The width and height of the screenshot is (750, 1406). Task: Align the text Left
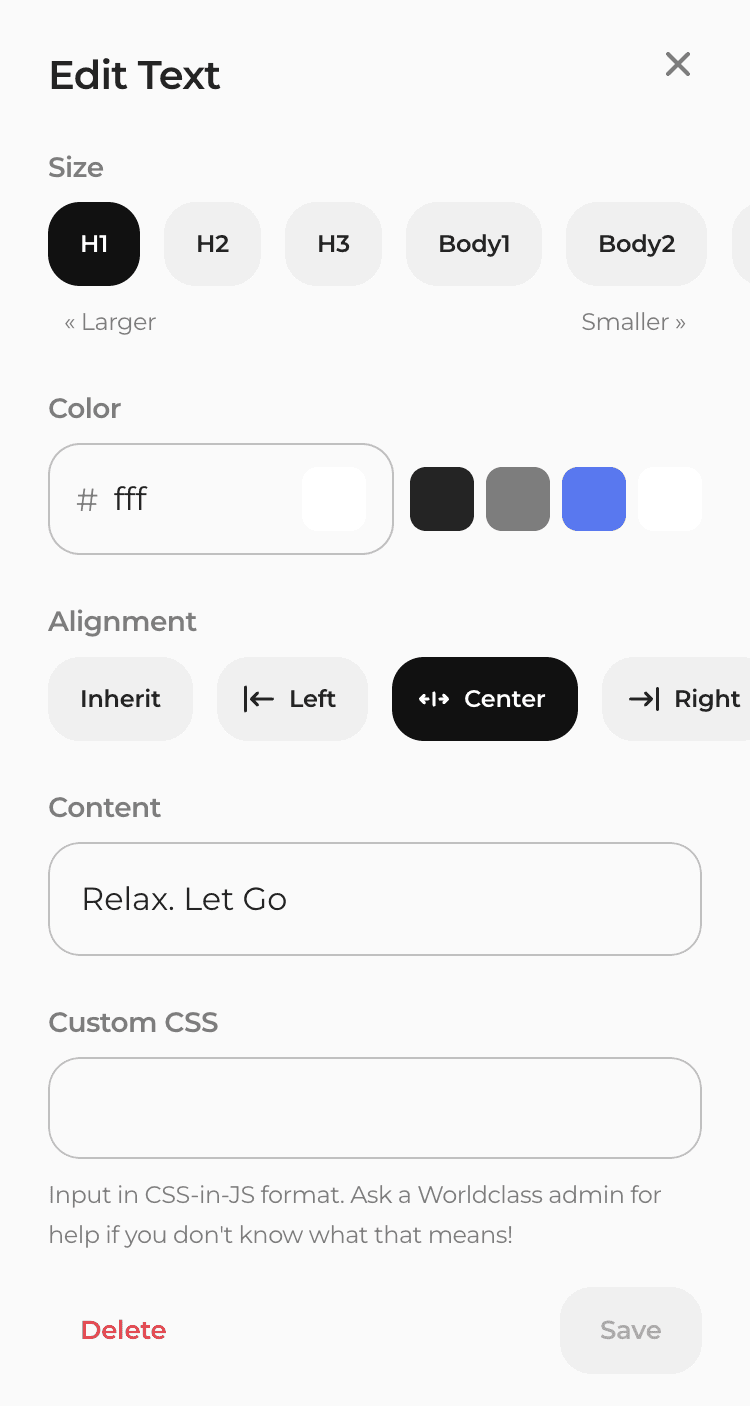tap(292, 699)
